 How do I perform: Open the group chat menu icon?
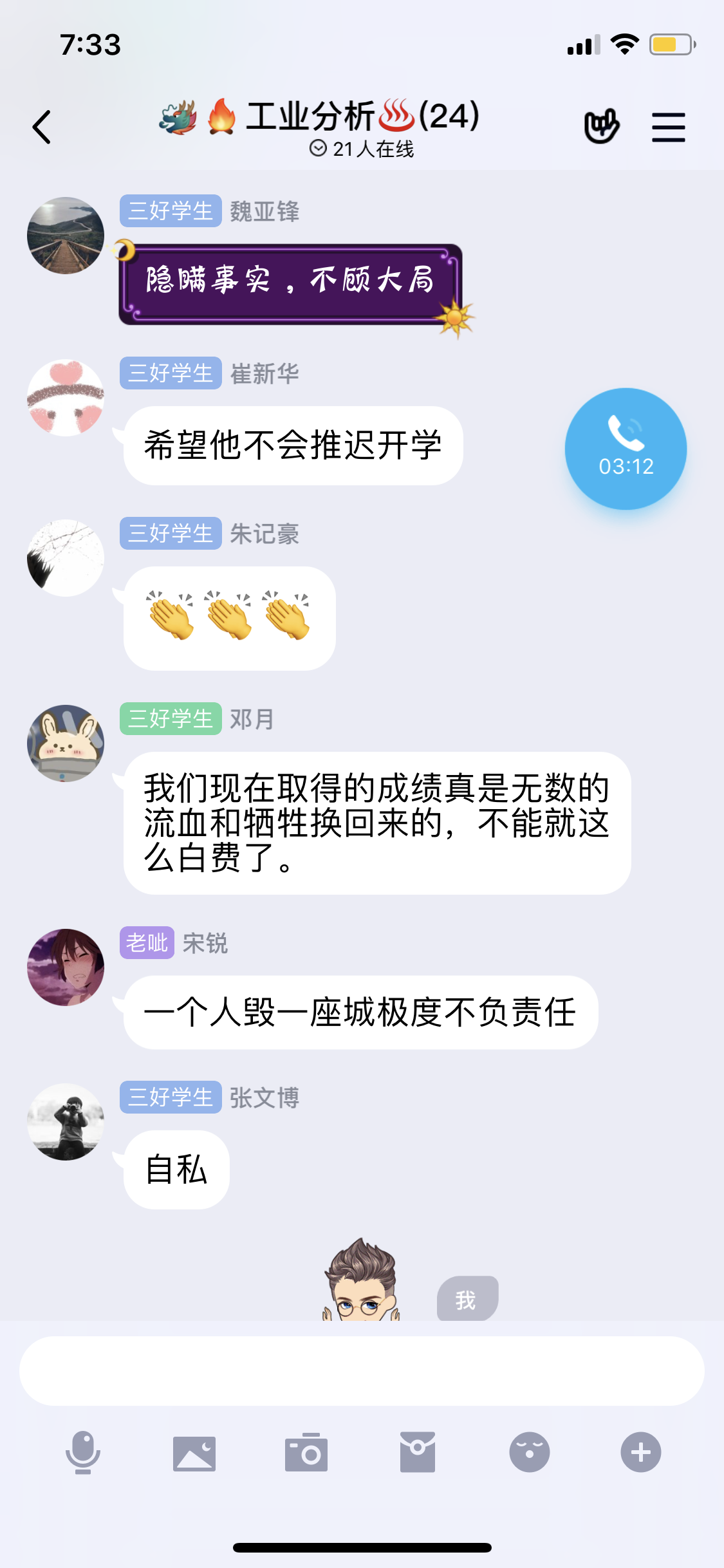[x=668, y=127]
